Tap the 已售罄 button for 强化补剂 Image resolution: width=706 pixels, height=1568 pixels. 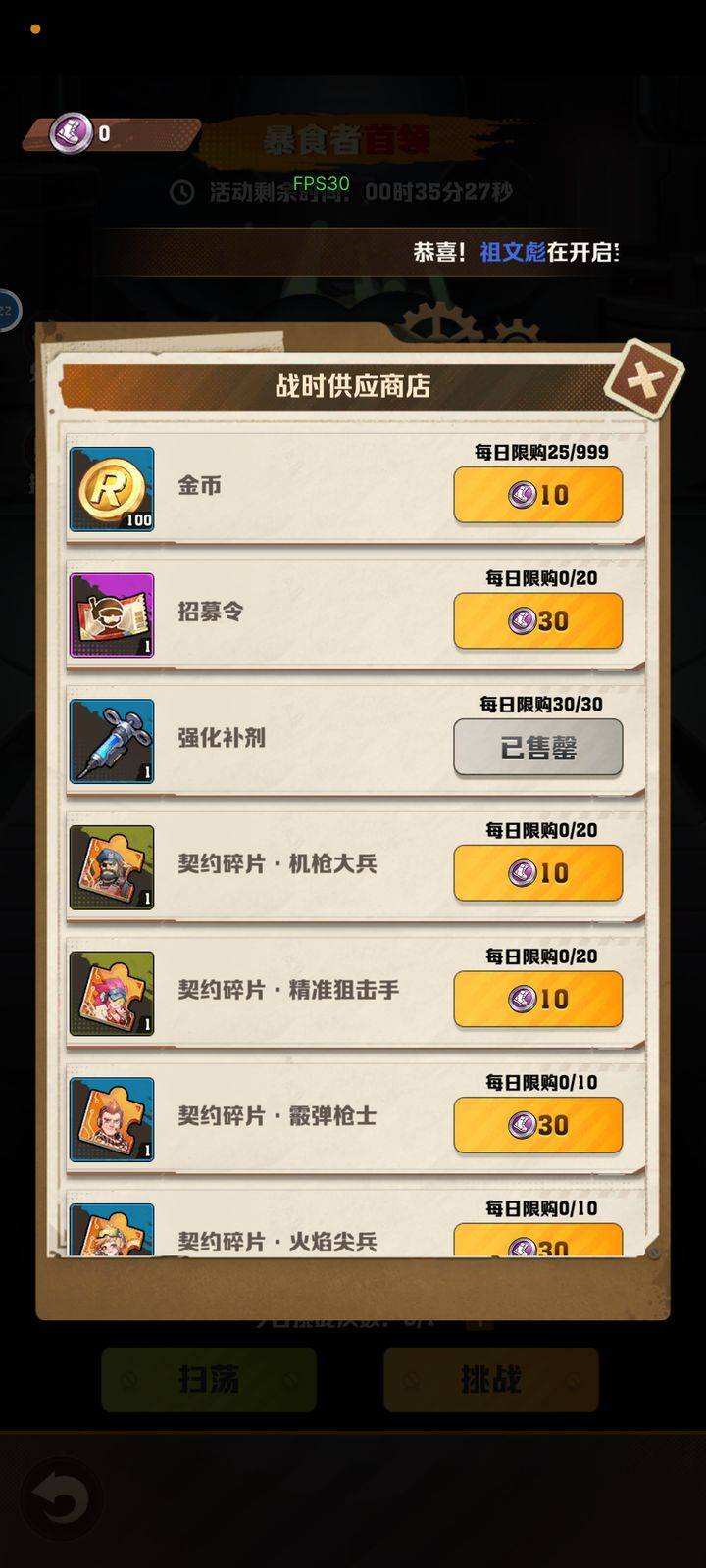tap(537, 747)
